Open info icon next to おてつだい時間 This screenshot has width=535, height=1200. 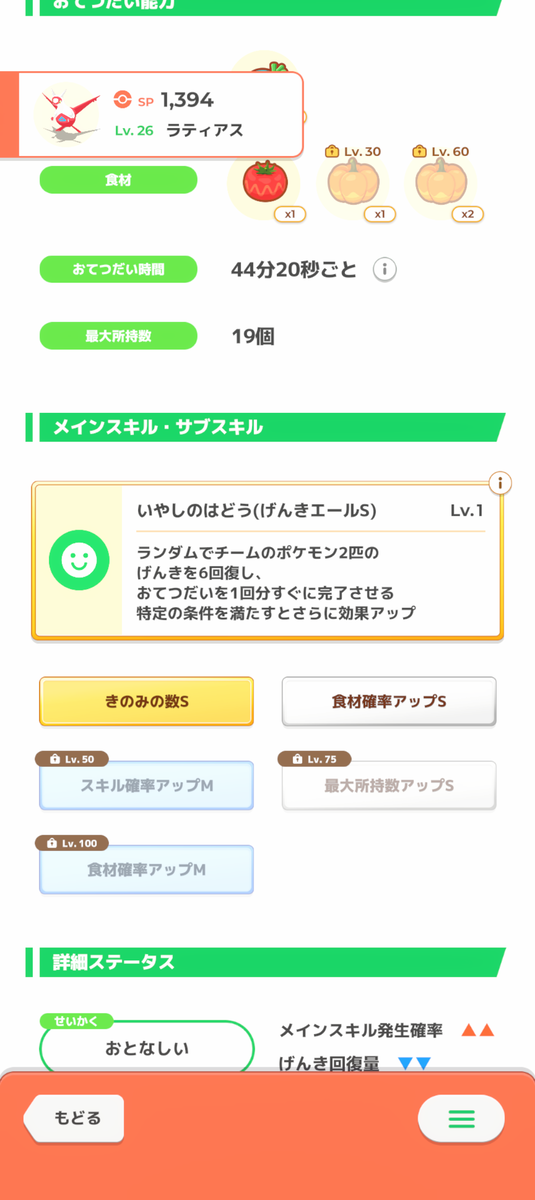click(x=385, y=270)
